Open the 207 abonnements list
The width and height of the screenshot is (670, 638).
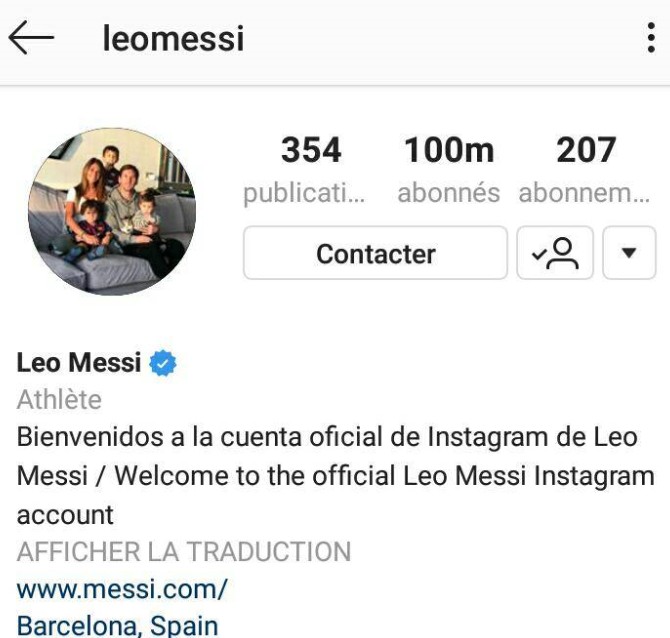585,168
